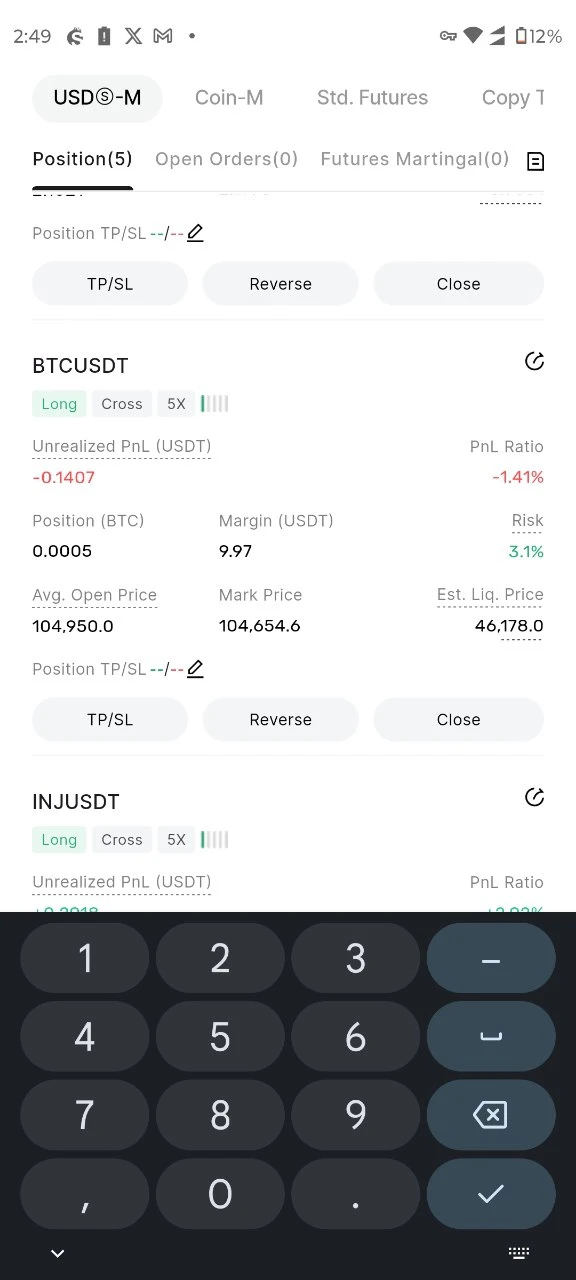Image resolution: width=576 pixels, height=1280 pixels.
Task: Open the Futures Martingal(0) tab
Action: click(414, 159)
